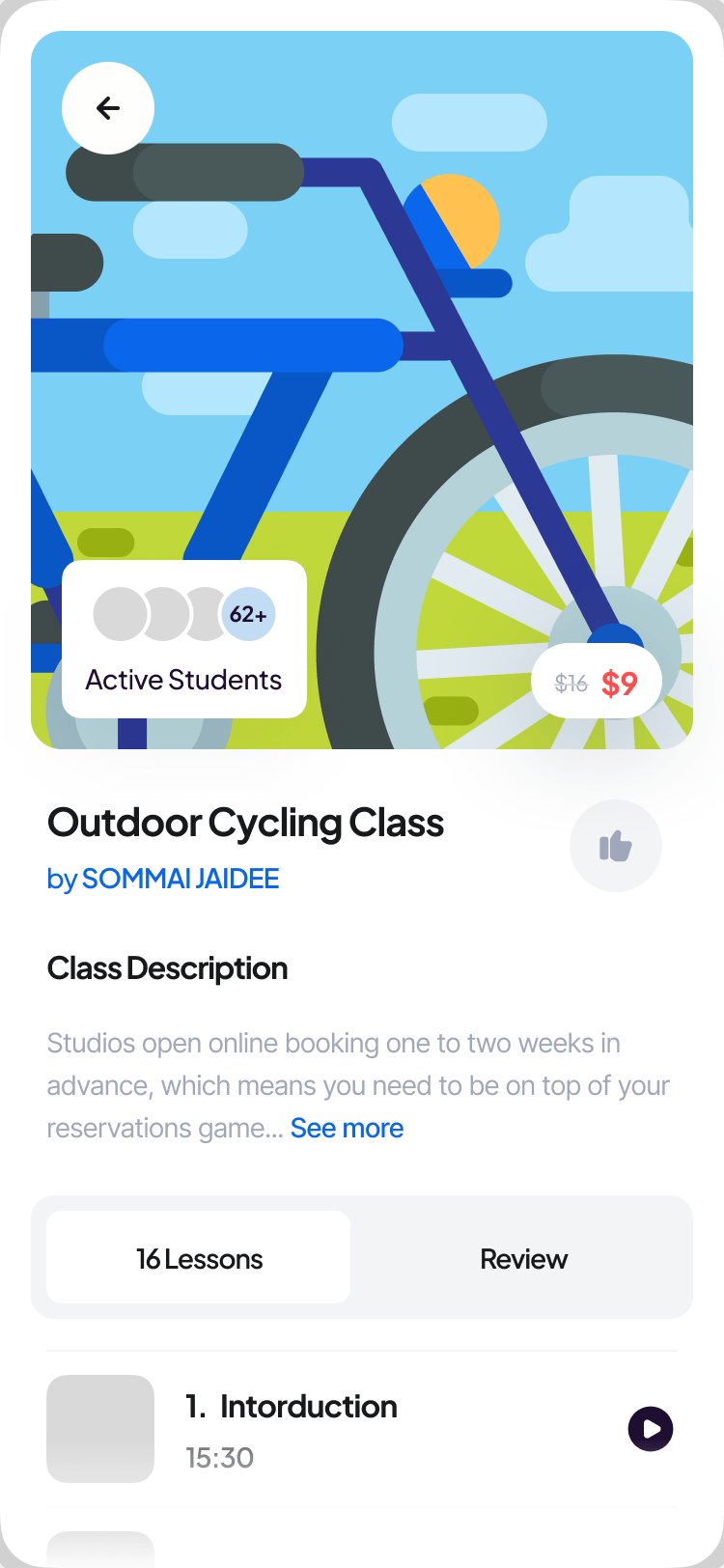Like the Outdoor Cycling Class

point(615,846)
